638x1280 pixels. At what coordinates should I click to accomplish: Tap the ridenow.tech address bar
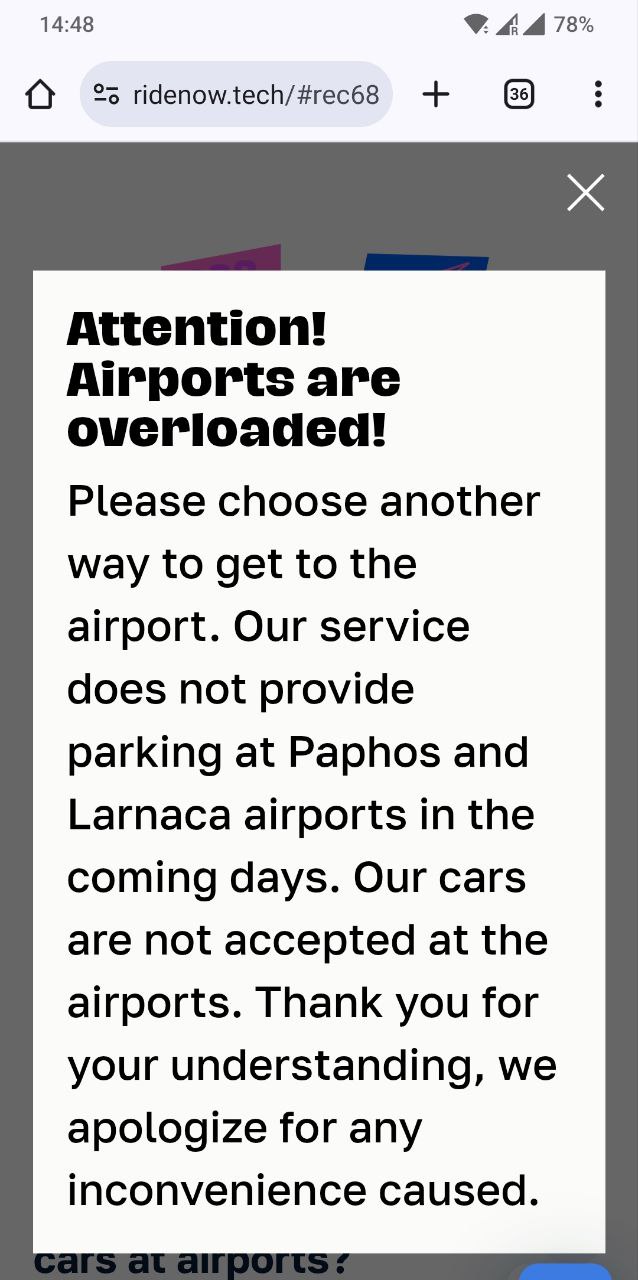(x=236, y=95)
